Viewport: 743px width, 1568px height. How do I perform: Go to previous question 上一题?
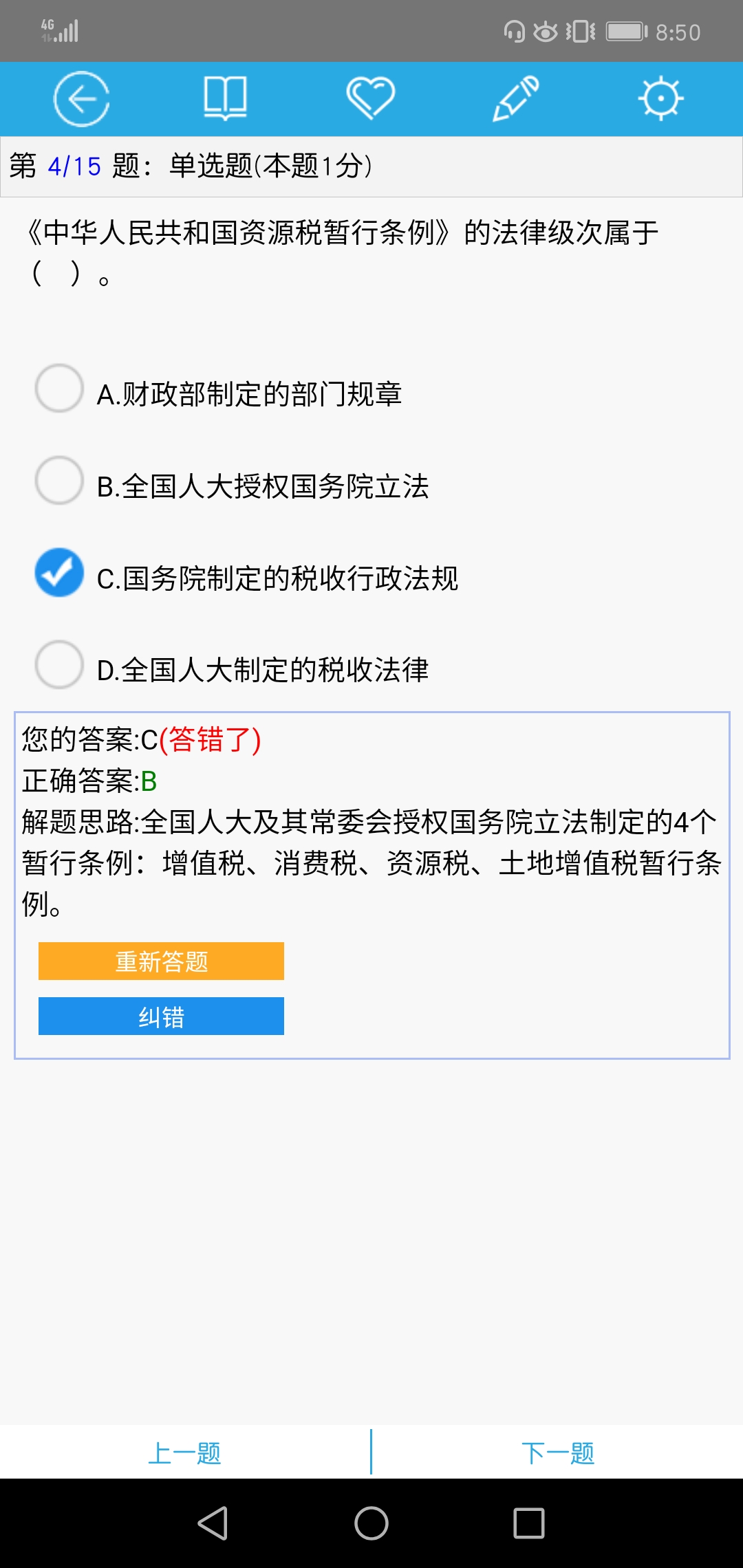pyautogui.click(x=184, y=1452)
